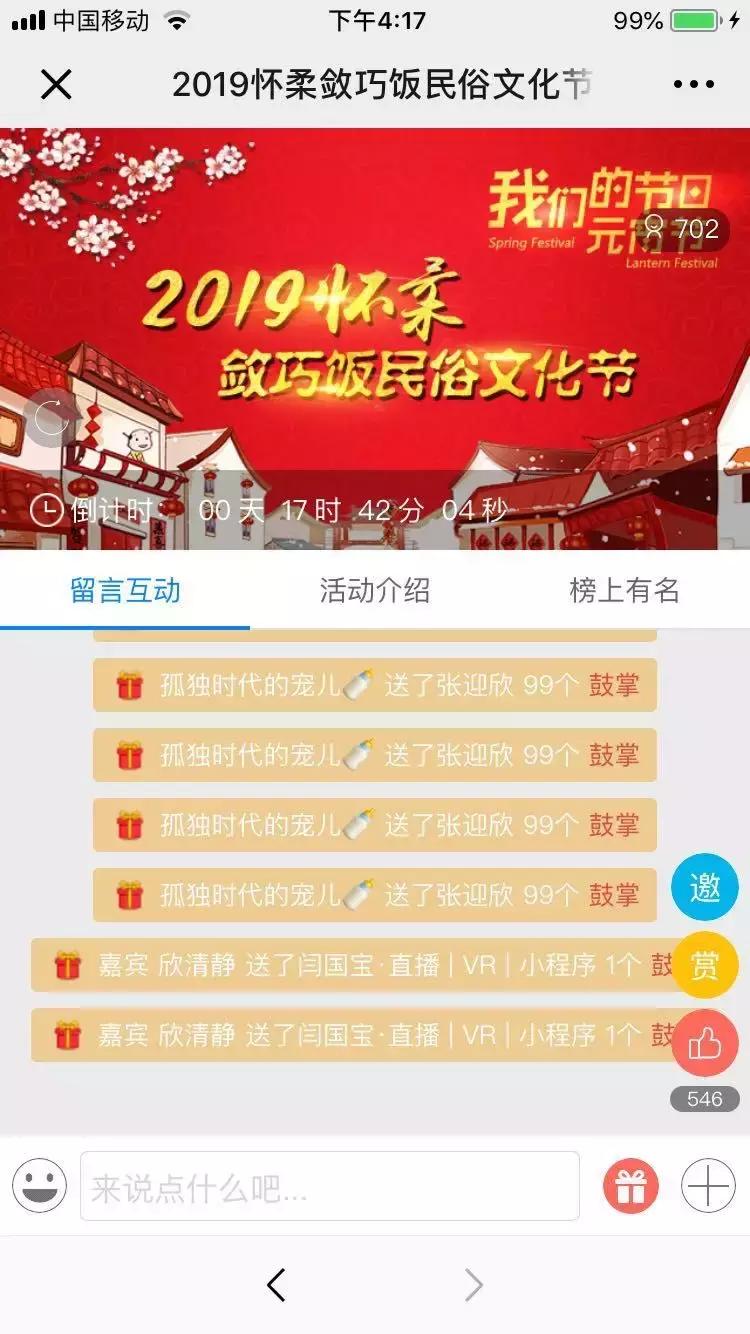Click the gift box icon in a message row
This screenshot has height=1334, width=750.
point(124,686)
